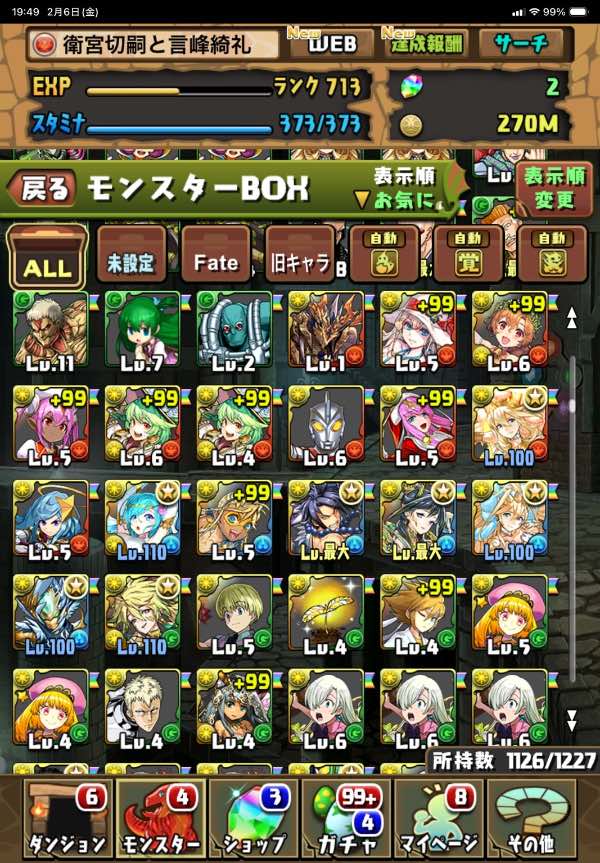
Task: Jump to bottom with scroll arrows
Action: pyautogui.click(x=572, y=721)
